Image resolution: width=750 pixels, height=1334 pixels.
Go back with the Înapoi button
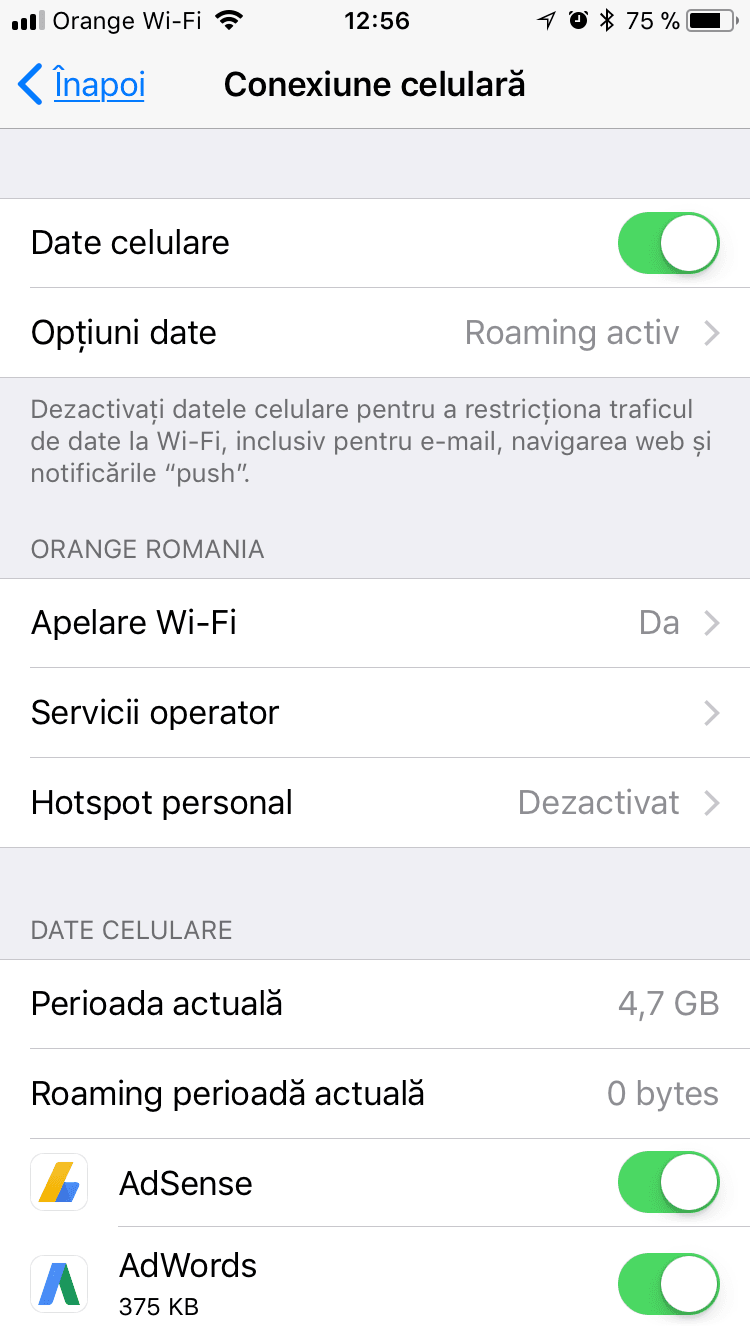click(82, 85)
